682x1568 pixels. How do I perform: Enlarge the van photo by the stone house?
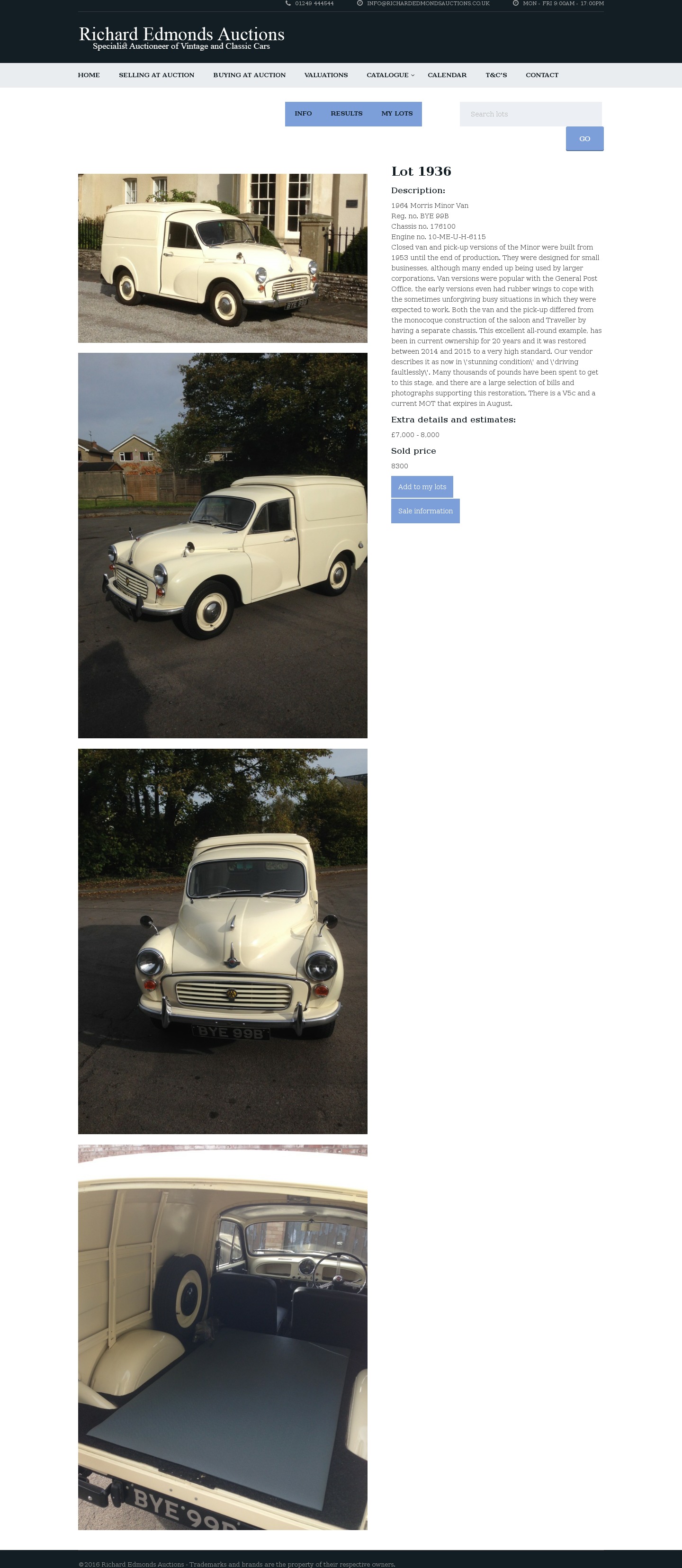[x=222, y=258]
